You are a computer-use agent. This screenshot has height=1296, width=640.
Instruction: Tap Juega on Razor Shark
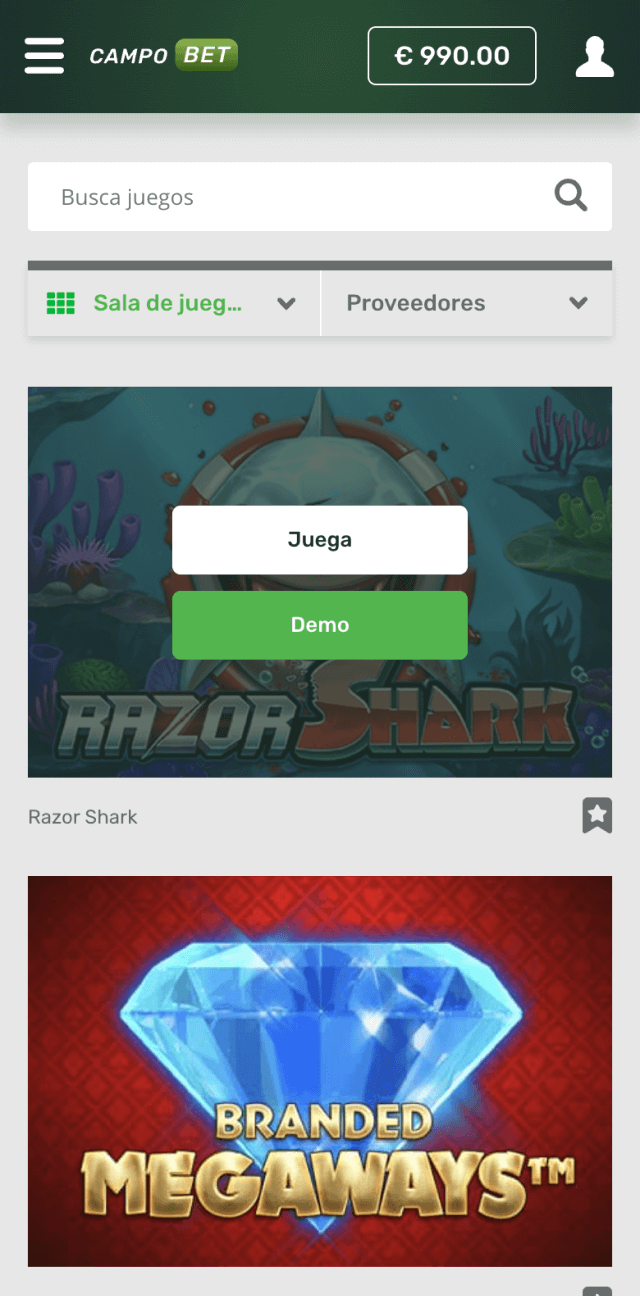(320, 540)
